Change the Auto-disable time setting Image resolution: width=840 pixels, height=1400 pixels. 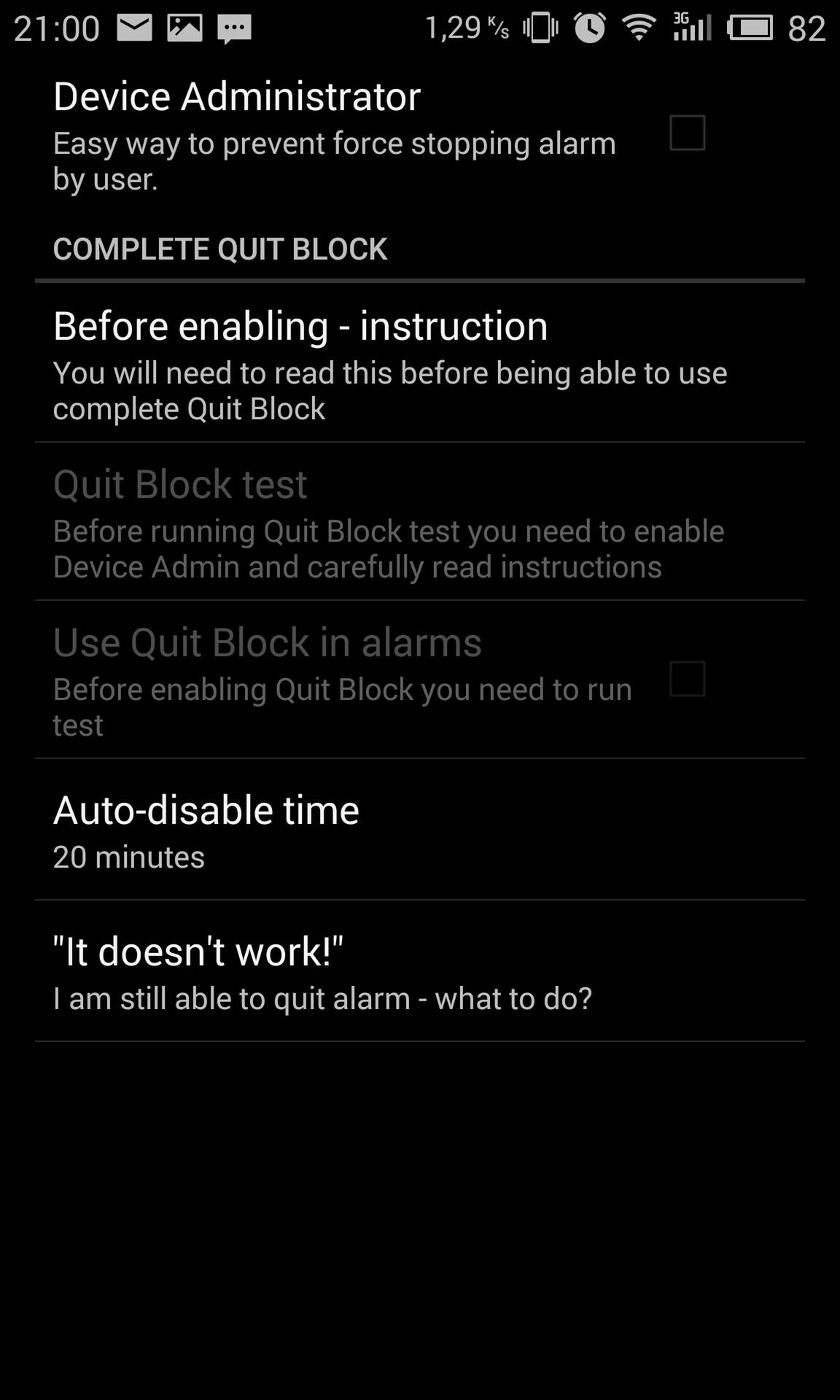pyautogui.click(x=420, y=830)
